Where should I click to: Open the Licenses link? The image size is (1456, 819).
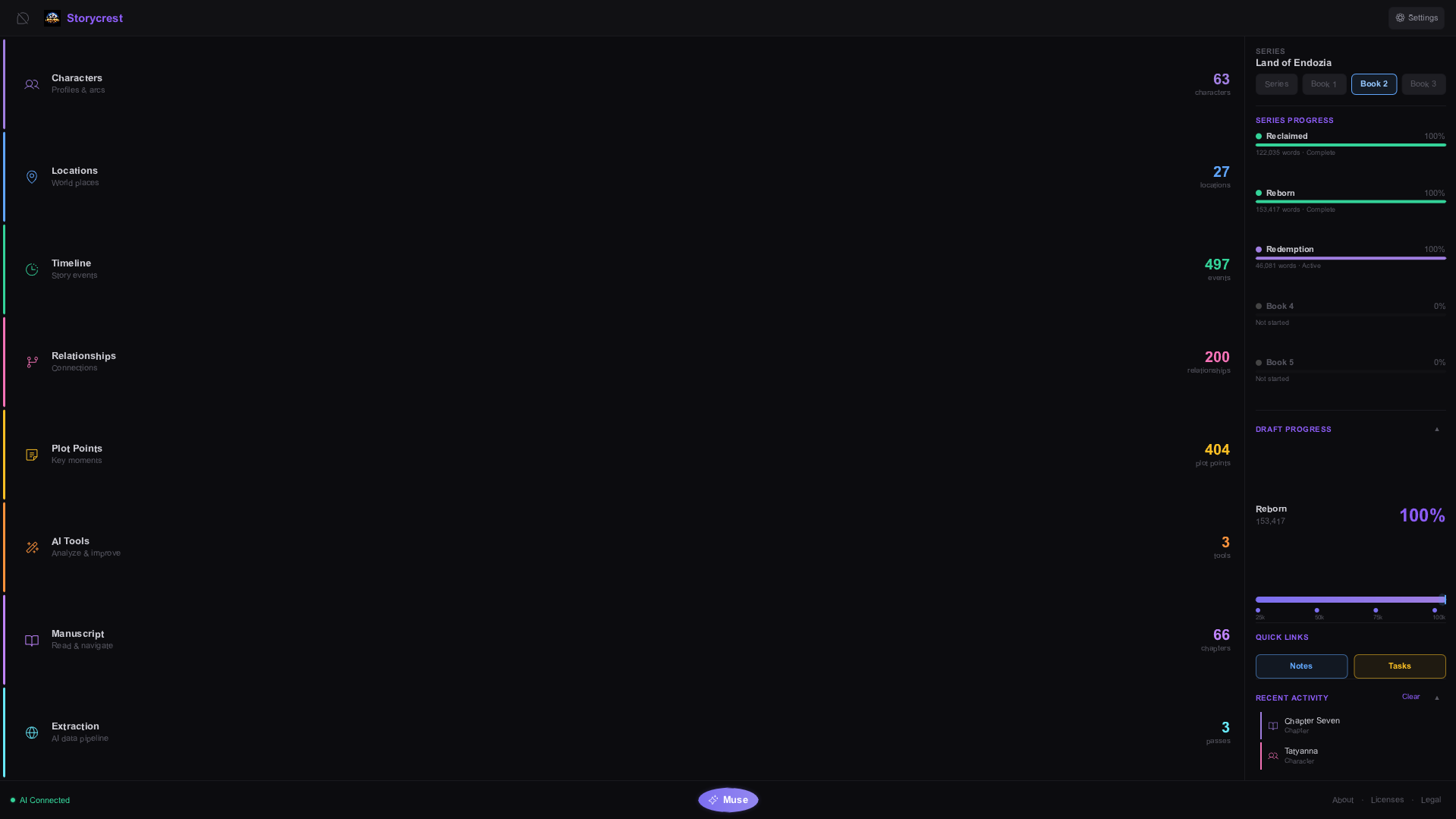(1387, 800)
